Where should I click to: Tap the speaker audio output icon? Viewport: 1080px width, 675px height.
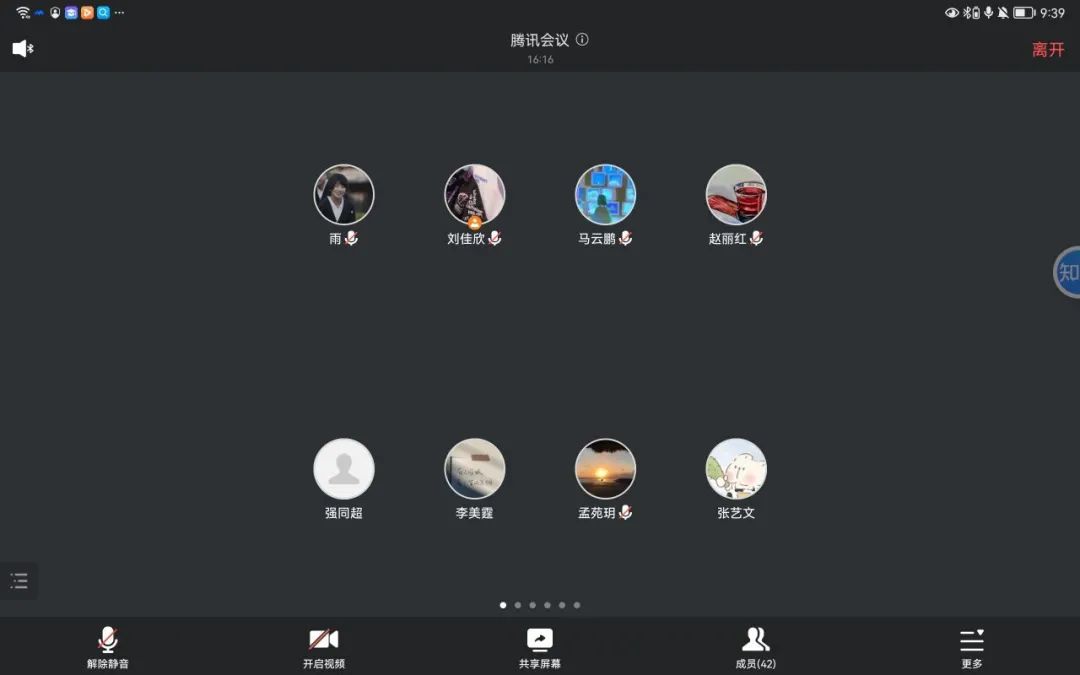pyautogui.click(x=22, y=48)
